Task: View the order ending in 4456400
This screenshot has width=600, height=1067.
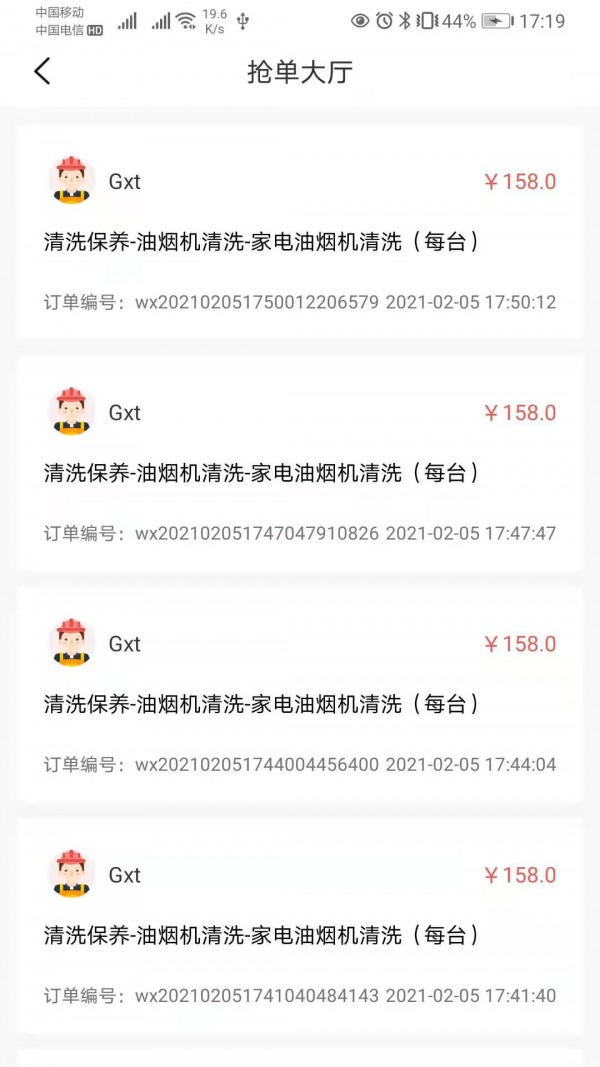Action: [x=299, y=703]
